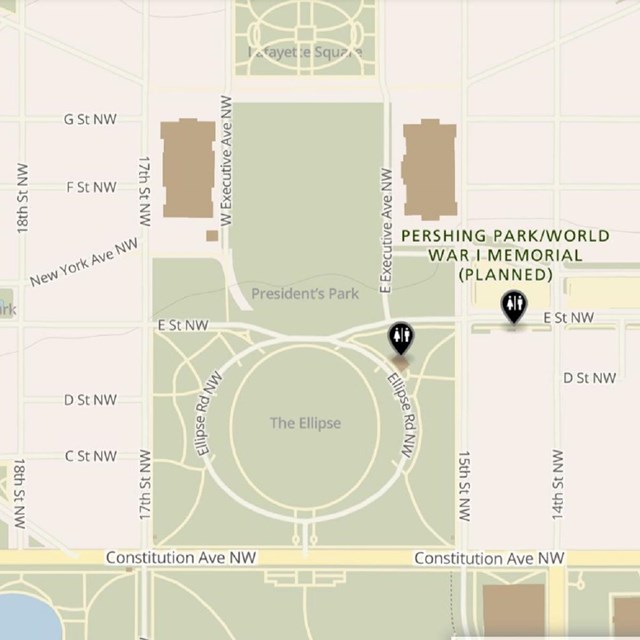This screenshot has height=640, width=640.
Task: Tap the restroom pin on Ellipse Rd NW
Action: pyautogui.click(x=401, y=336)
